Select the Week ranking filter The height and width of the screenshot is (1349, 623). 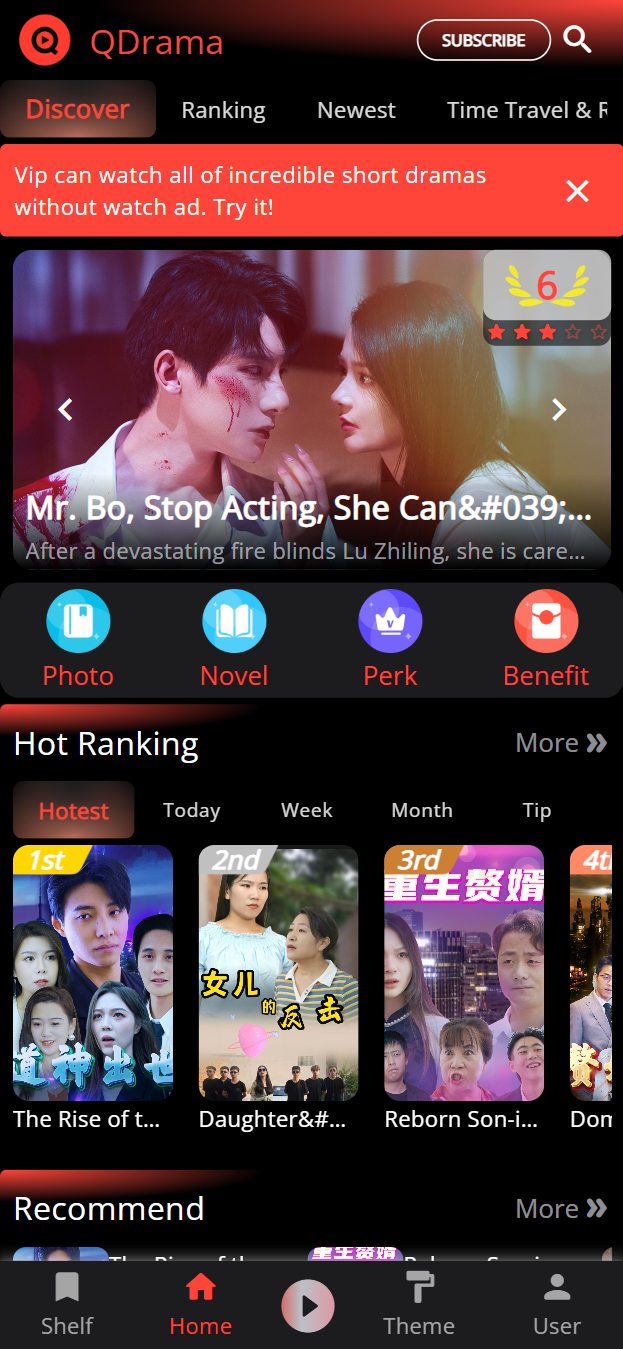click(306, 810)
